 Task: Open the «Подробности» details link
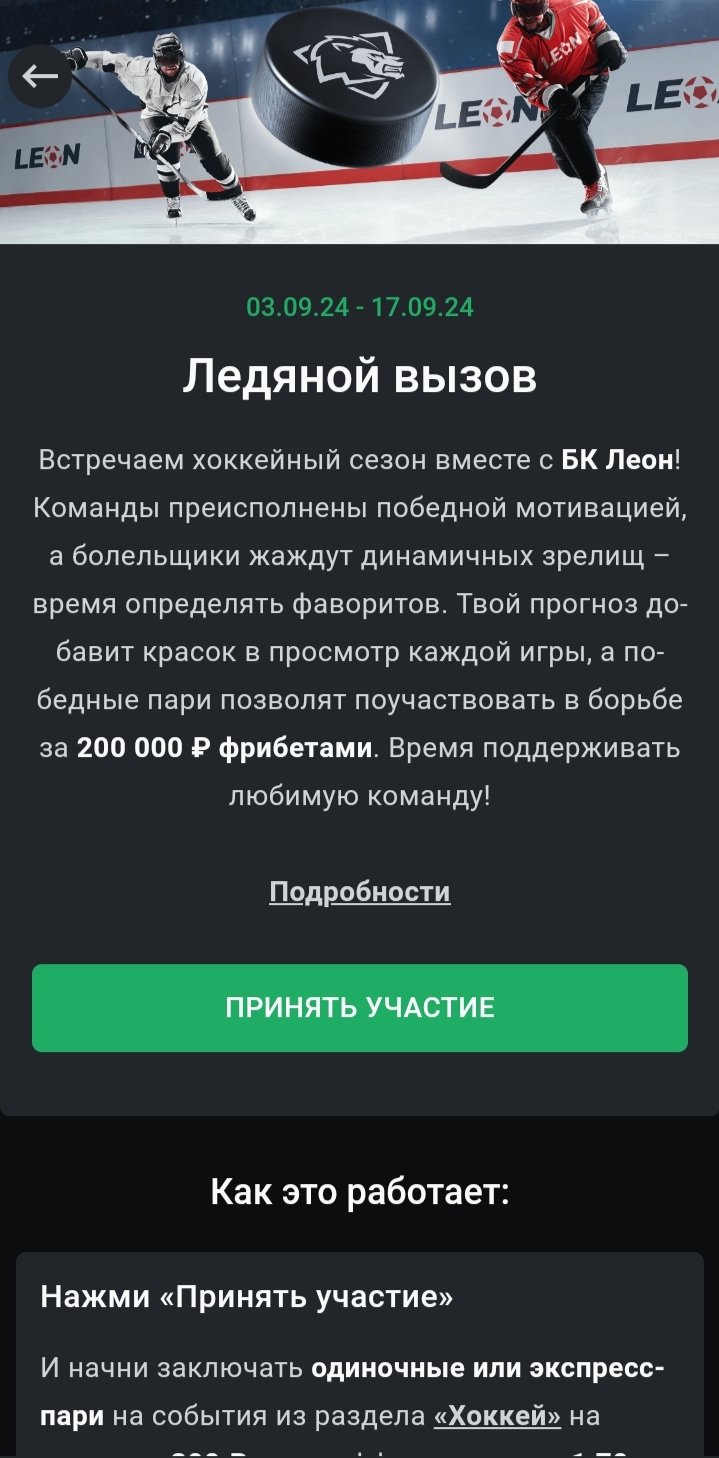coord(360,892)
